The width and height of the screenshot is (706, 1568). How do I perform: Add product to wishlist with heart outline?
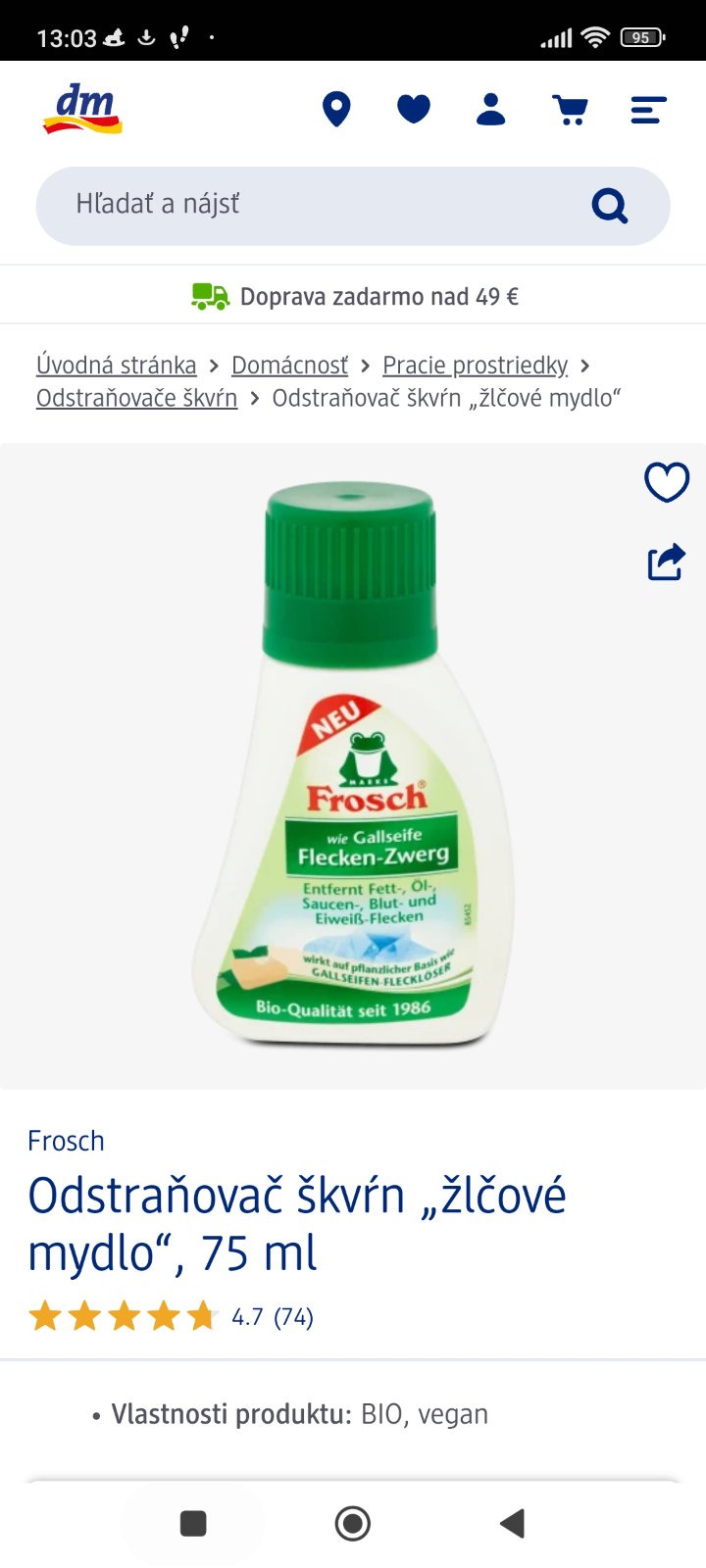click(666, 482)
